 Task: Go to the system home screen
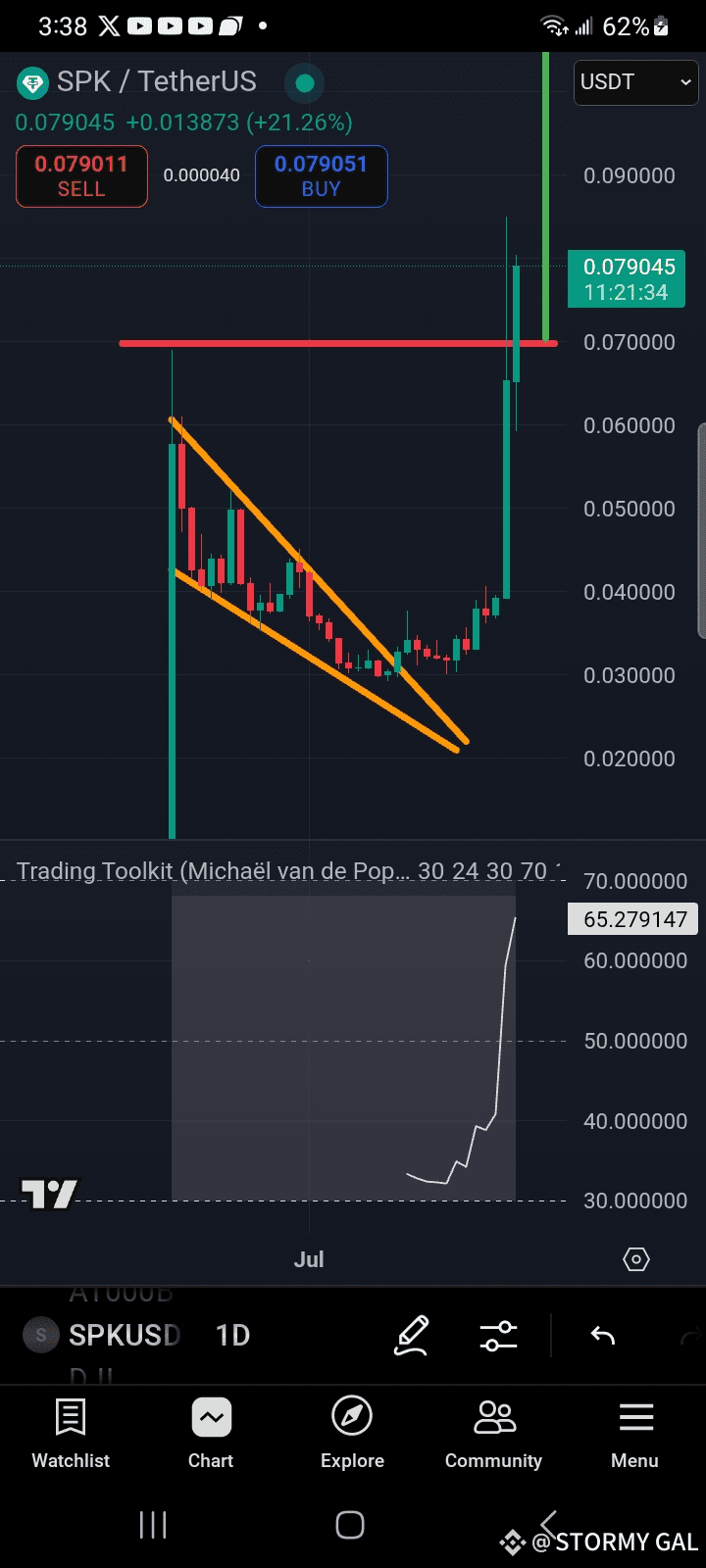(x=350, y=1525)
